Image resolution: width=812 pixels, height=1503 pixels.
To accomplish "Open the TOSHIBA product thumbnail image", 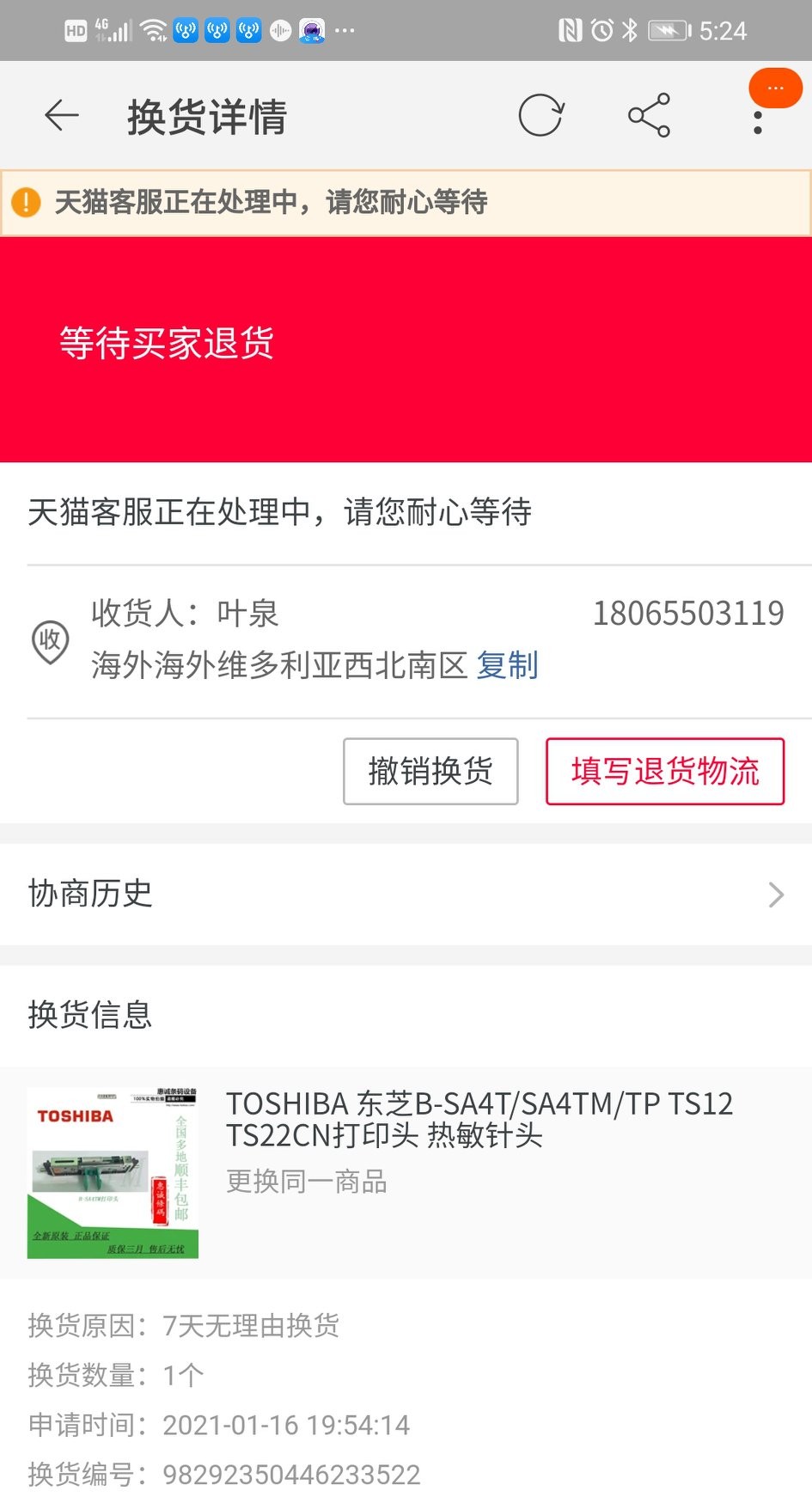I will point(112,1172).
